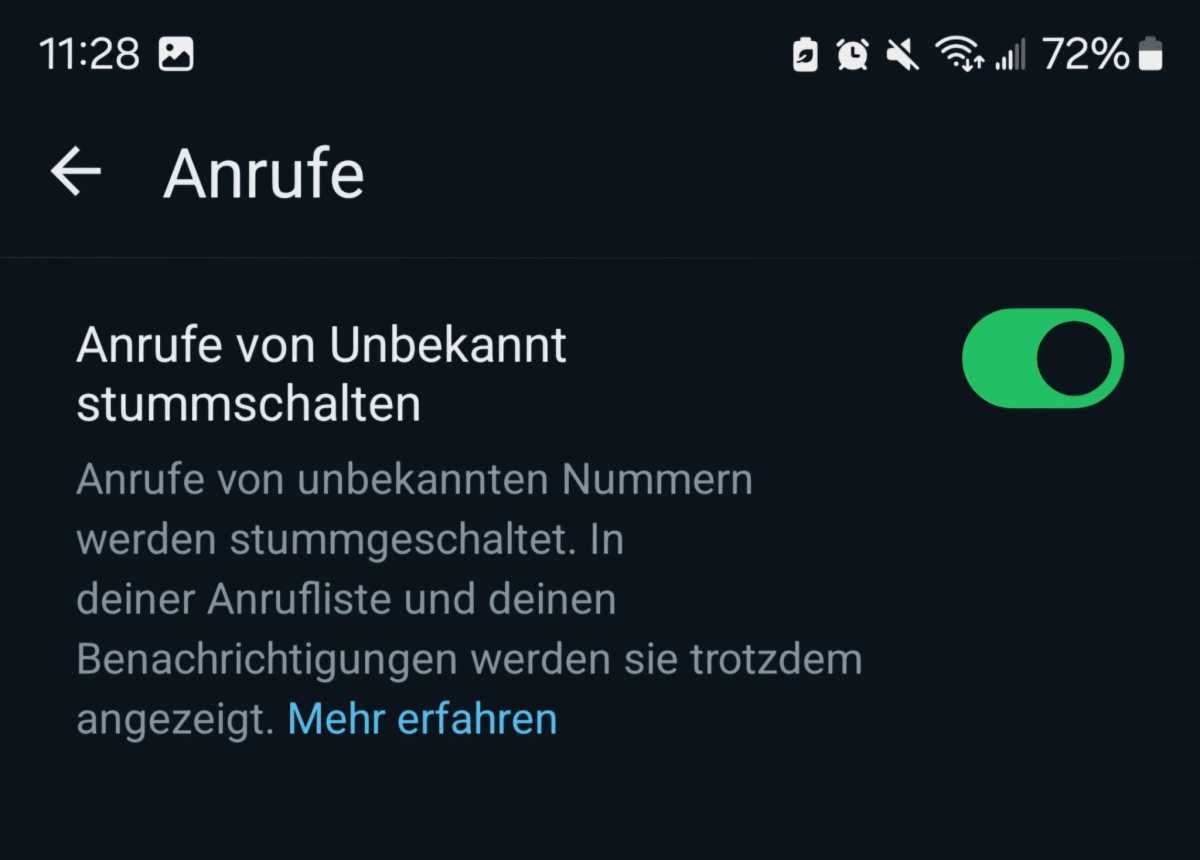Disable Anrufe von Unbekannt stummschalten switch
Image resolution: width=1200 pixels, height=860 pixels.
click(1042, 358)
